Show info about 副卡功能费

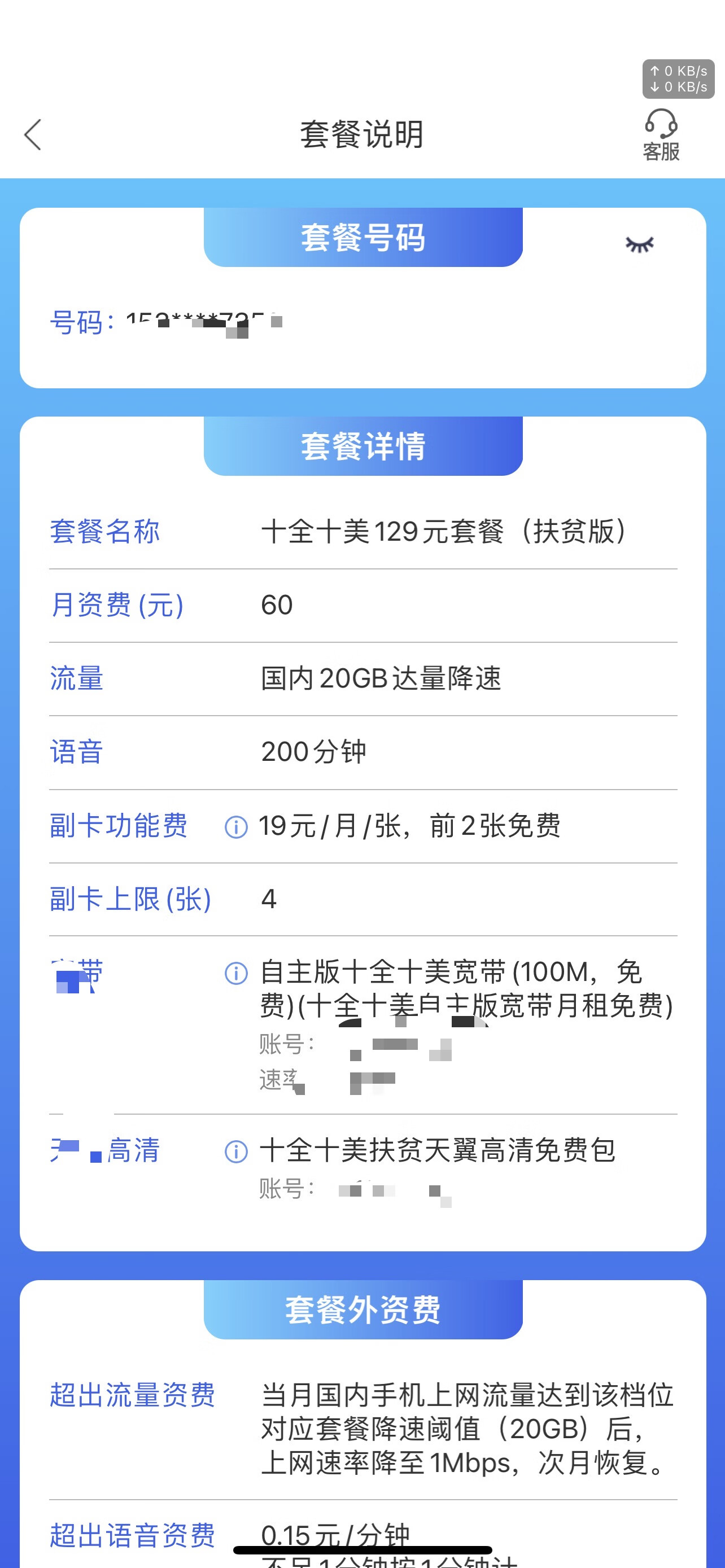[x=236, y=826]
